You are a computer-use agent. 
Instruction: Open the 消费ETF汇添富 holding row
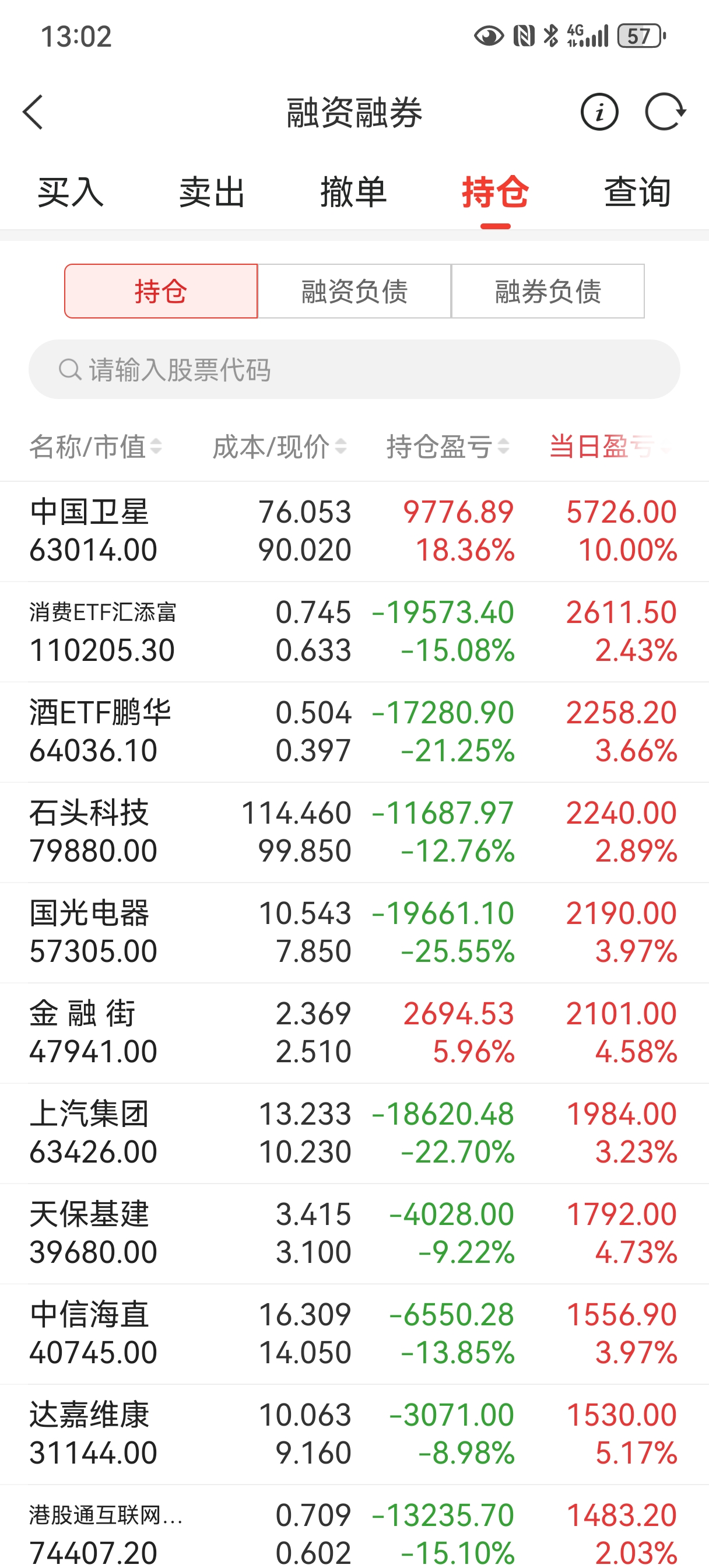[x=354, y=631]
